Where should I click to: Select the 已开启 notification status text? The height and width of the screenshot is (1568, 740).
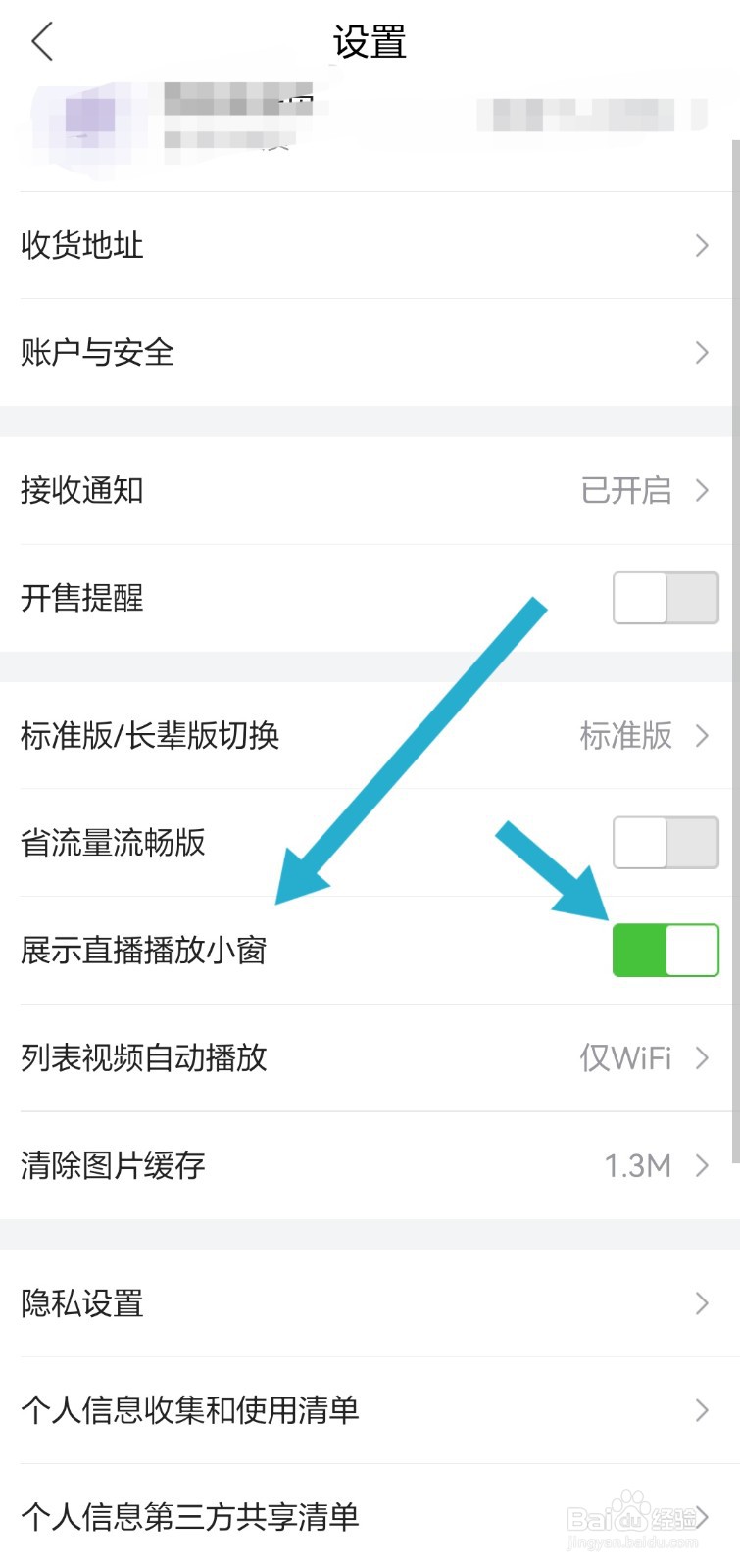[627, 490]
